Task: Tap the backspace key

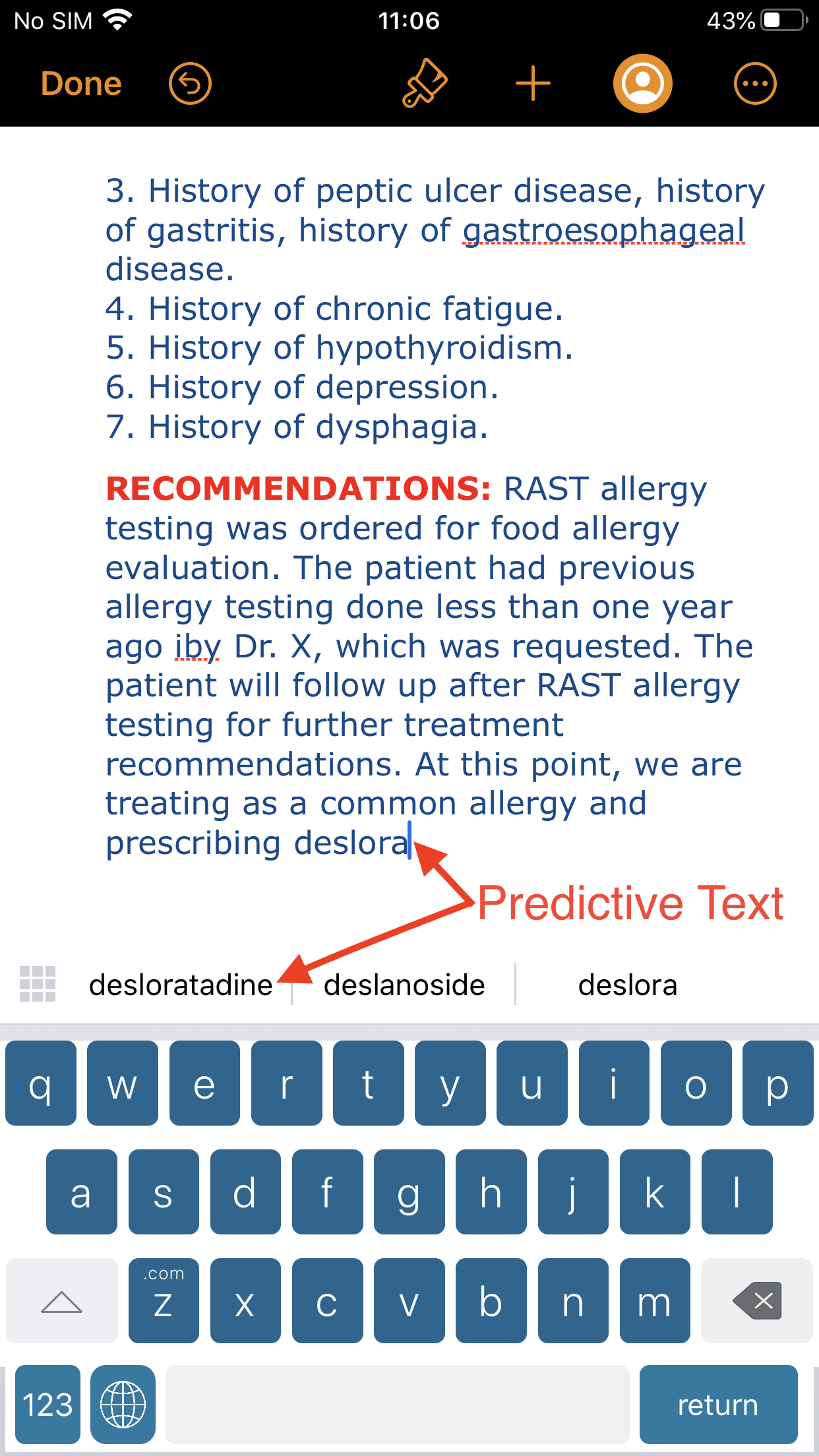Action: [x=756, y=1300]
